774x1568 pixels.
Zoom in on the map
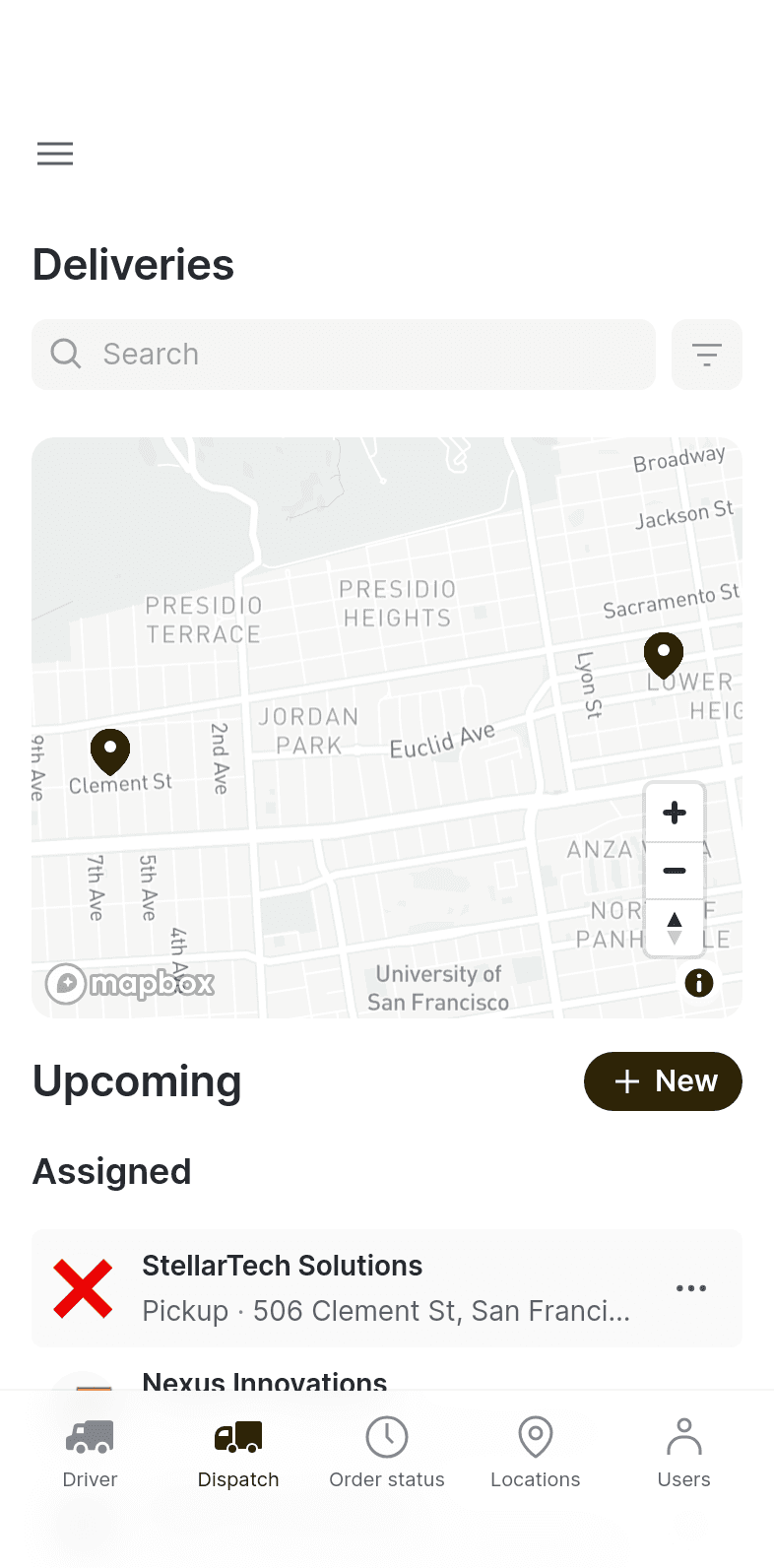coord(675,813)
